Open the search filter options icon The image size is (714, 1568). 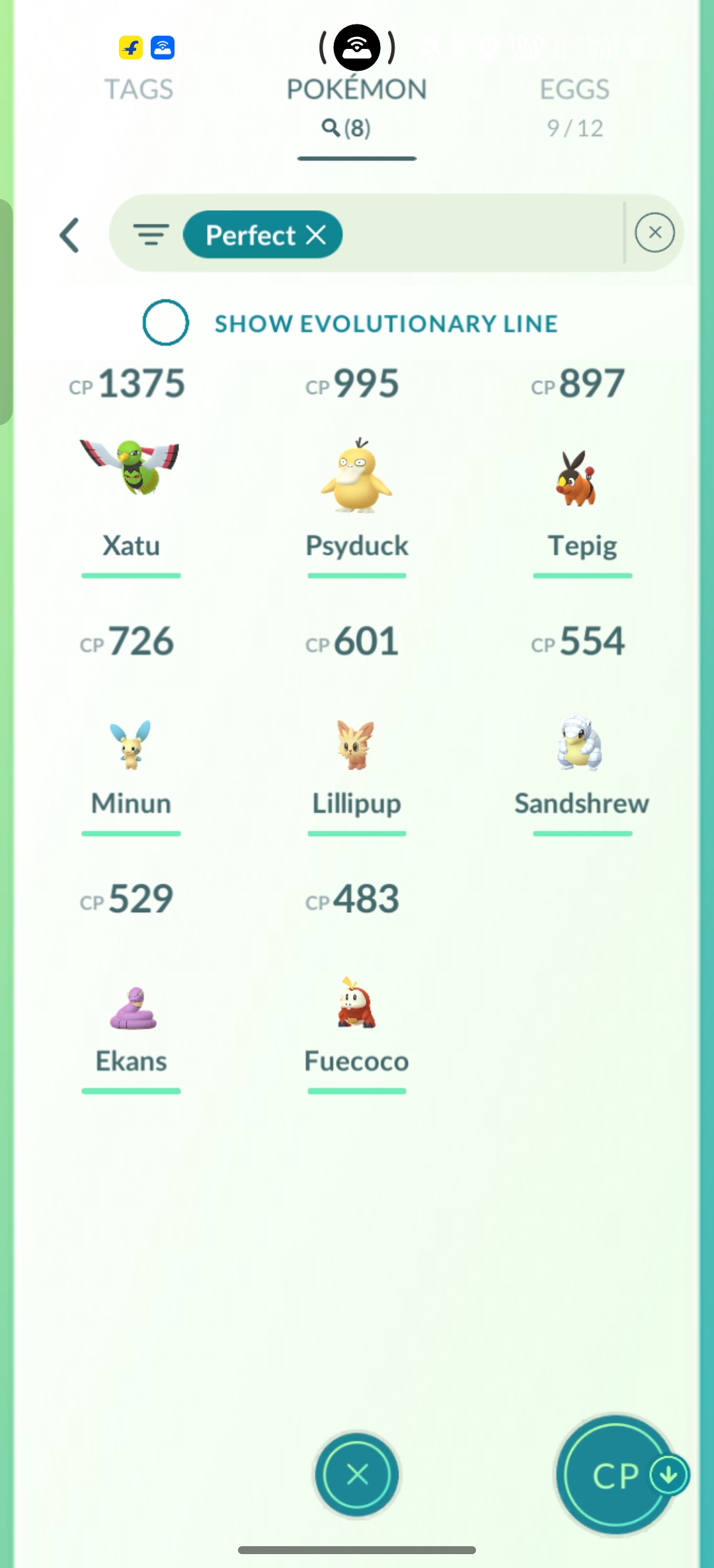click(x=151, y=235)
